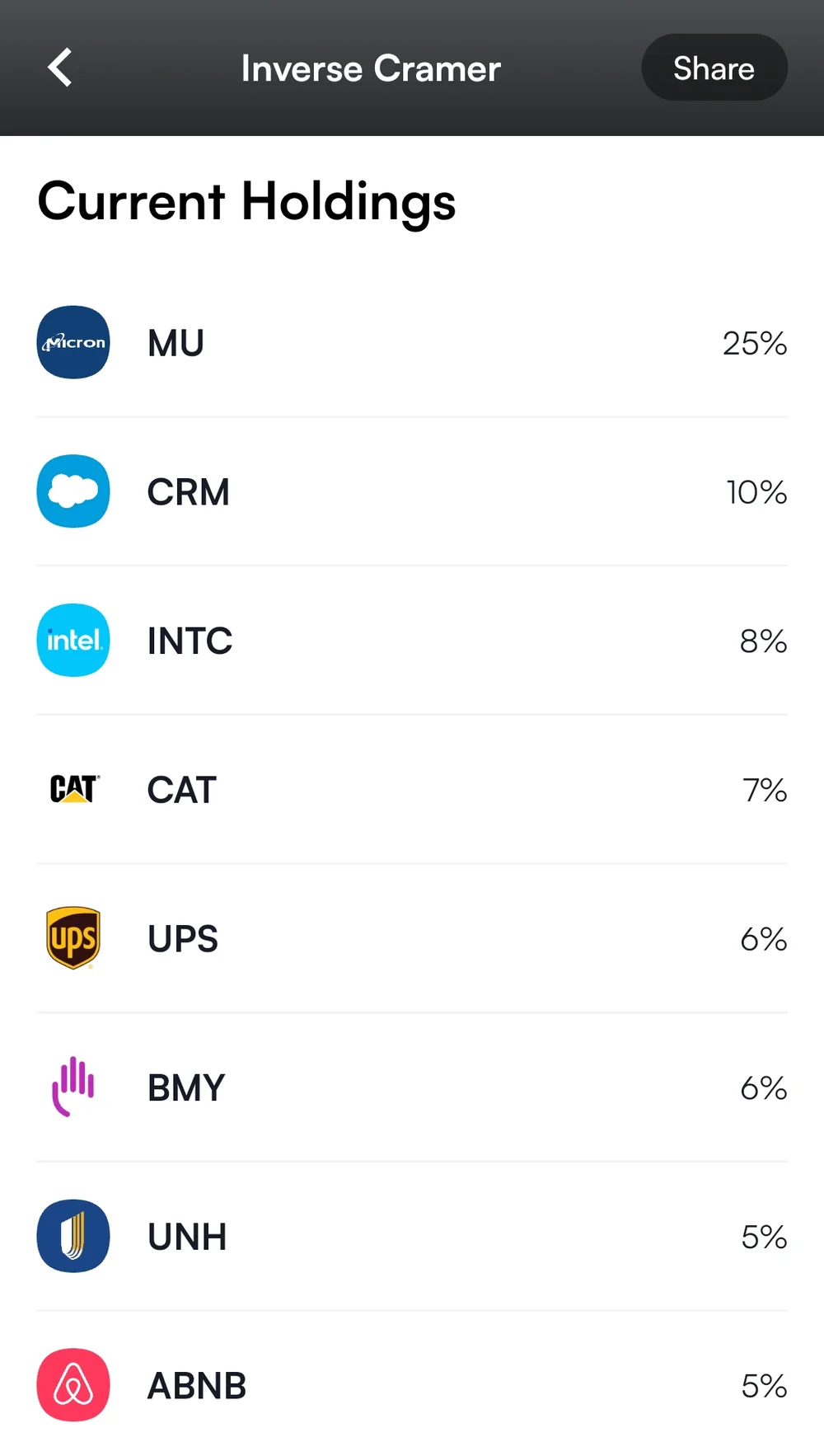Tap the Caterpillar CAT logo icon
824x1456 pixels.
point(73,789)
